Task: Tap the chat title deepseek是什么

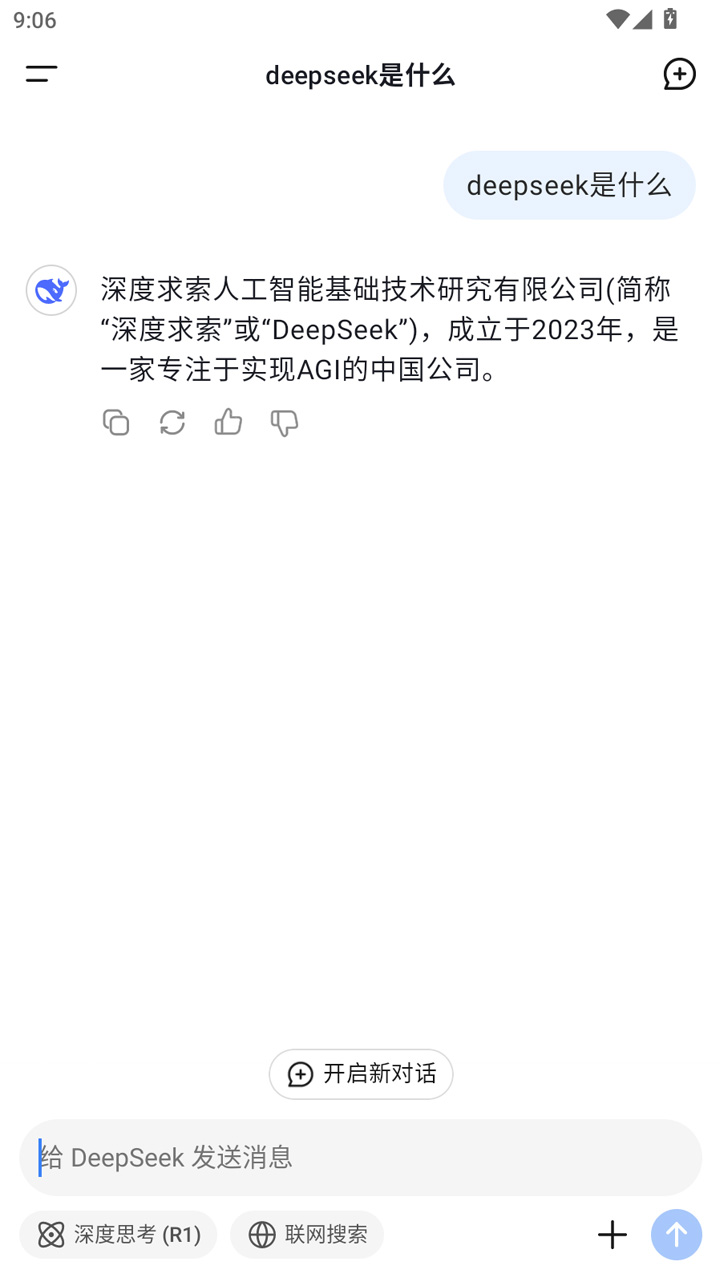Action: (359, 75)
